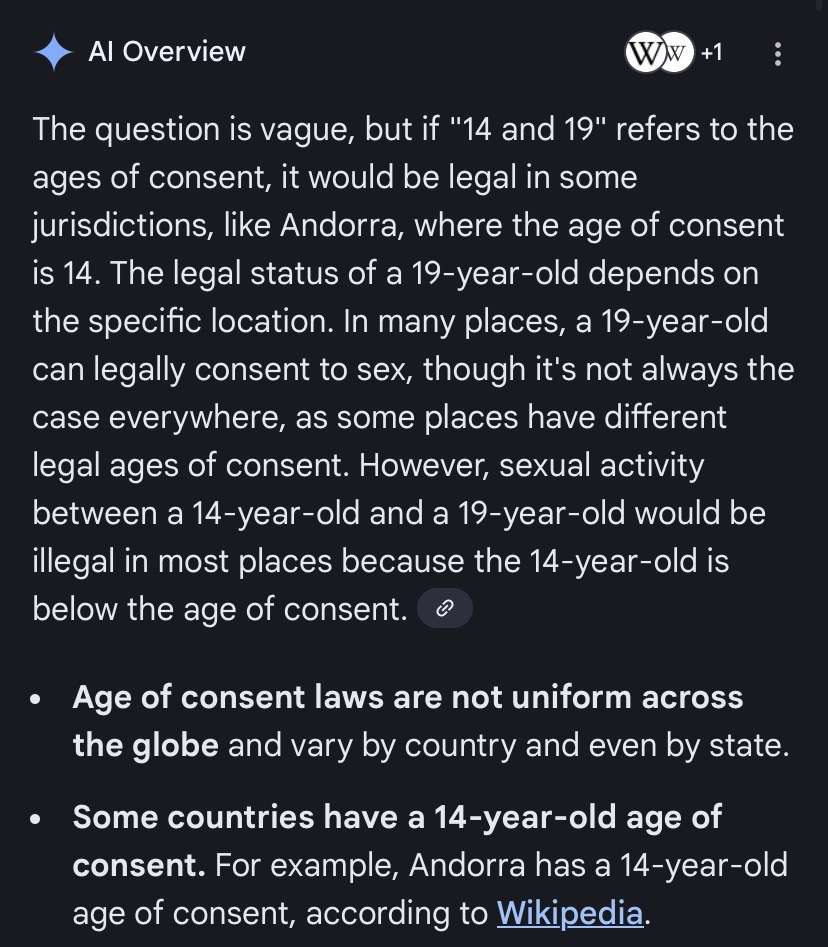Open the three-dot overflow menu

777,53
